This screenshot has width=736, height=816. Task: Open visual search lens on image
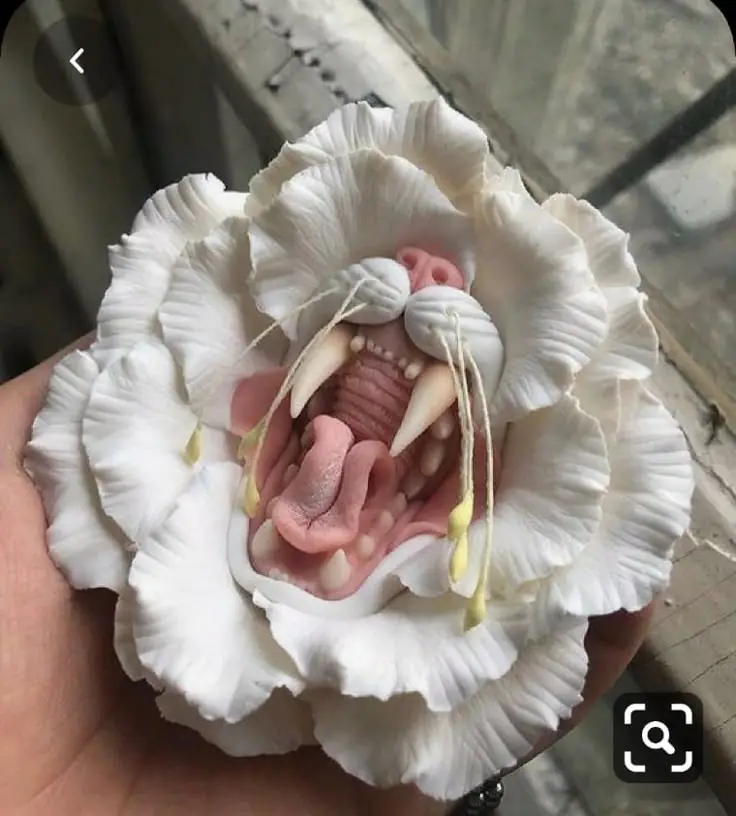tap(657, 737)
